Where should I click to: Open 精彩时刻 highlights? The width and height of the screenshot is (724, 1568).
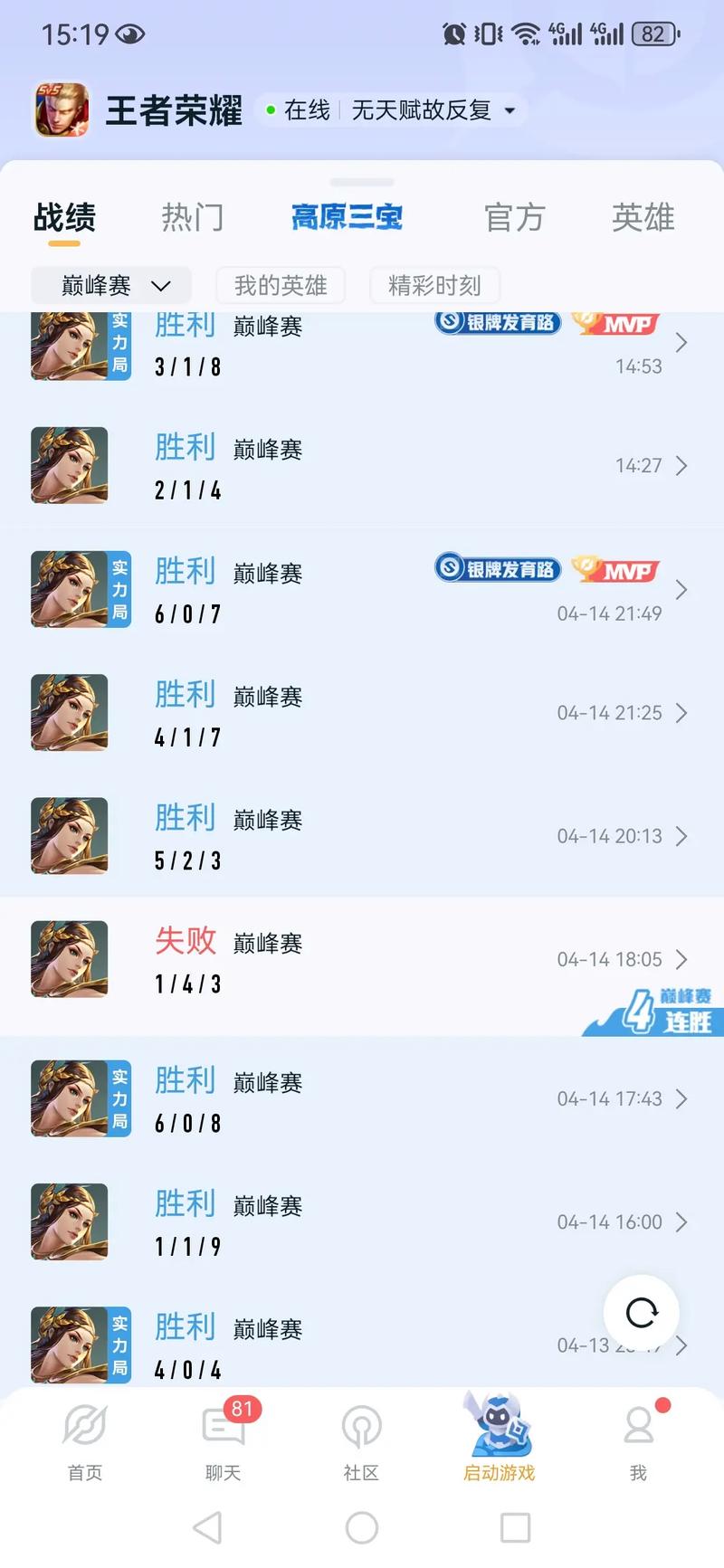coord(434,286)
